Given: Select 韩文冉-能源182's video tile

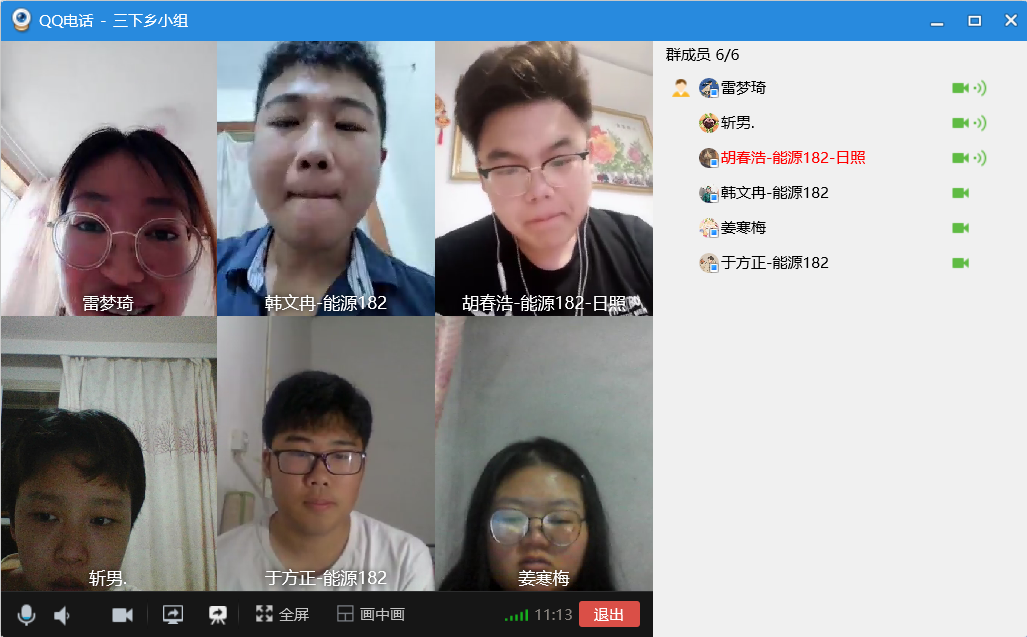Looking at the screenshot, I should click(325, 178).
